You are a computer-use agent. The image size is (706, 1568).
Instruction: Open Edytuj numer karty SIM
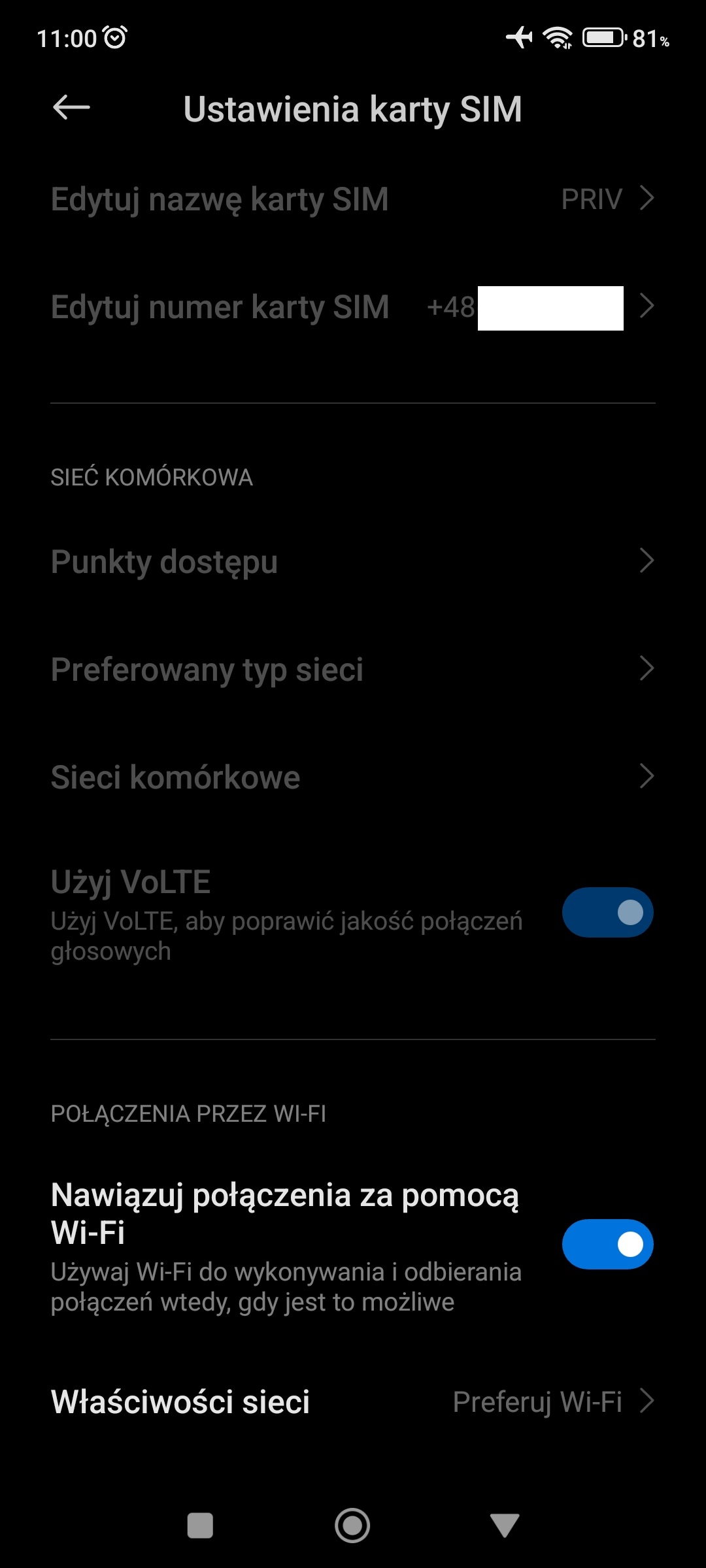pyautogui.click(x=353, y=307)
